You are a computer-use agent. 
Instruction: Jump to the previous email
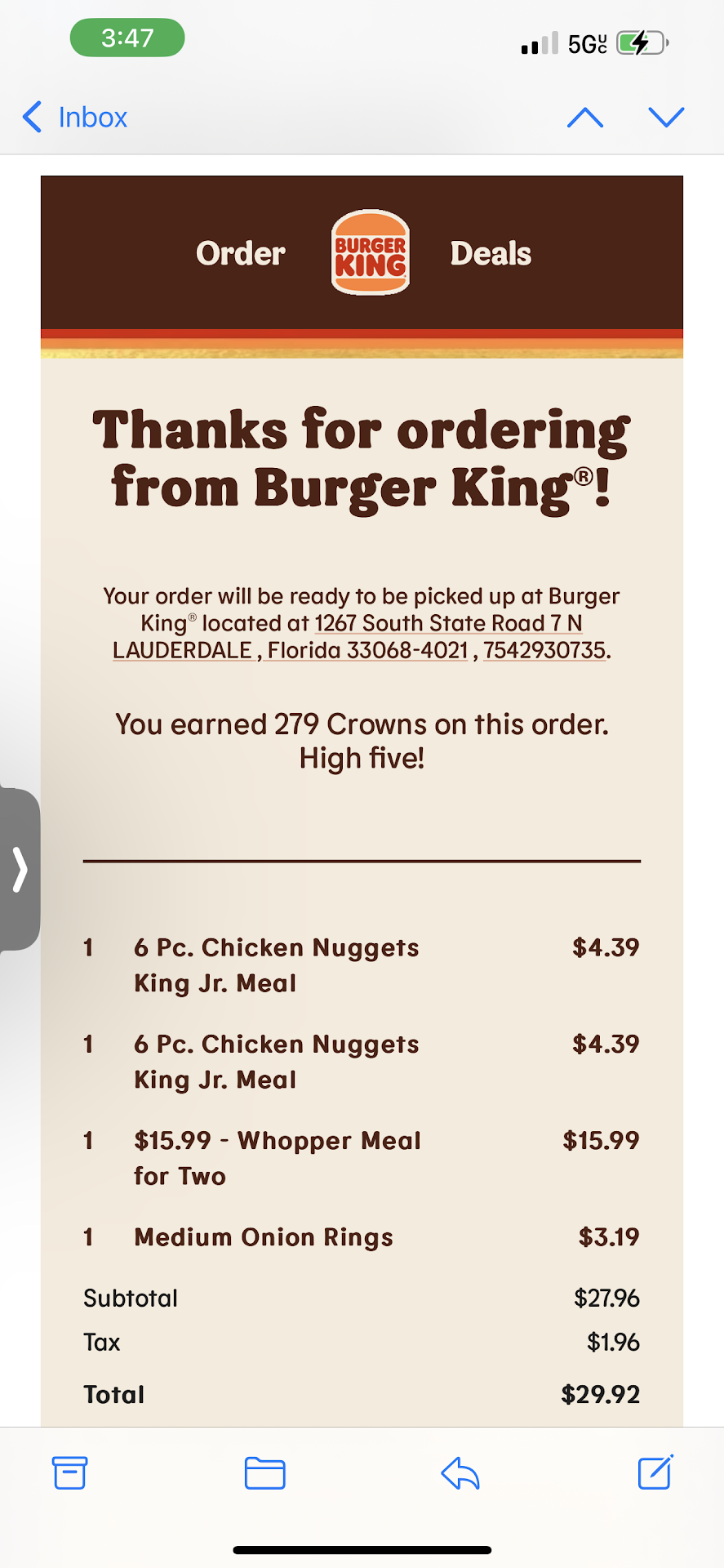(585, 117)
